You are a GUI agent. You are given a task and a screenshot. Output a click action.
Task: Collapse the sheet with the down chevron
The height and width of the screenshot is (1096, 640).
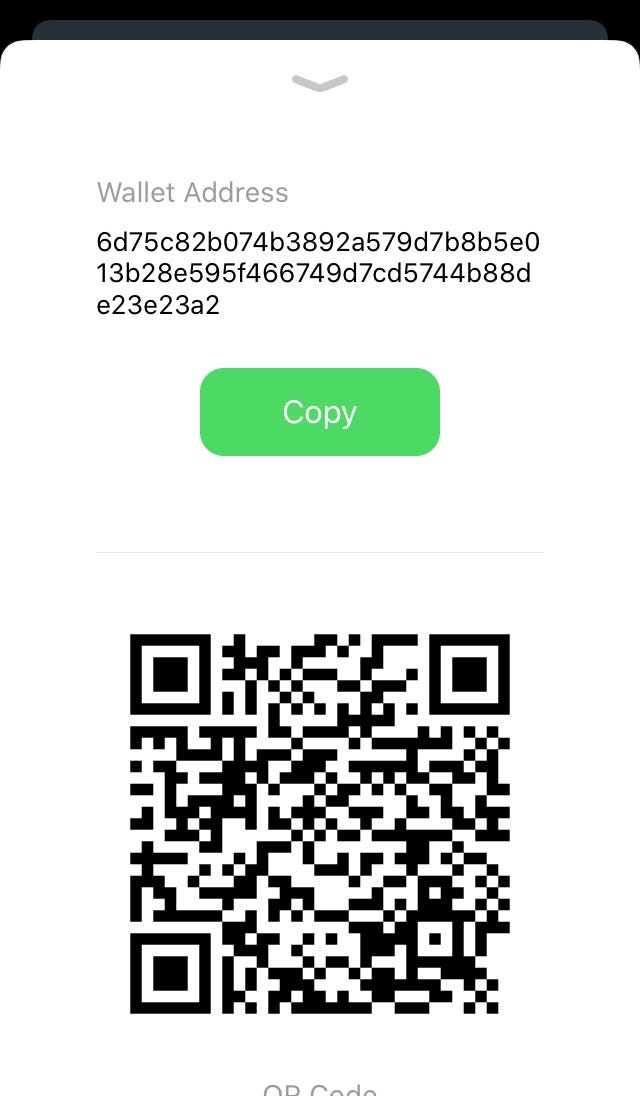(x=320, y=83)
